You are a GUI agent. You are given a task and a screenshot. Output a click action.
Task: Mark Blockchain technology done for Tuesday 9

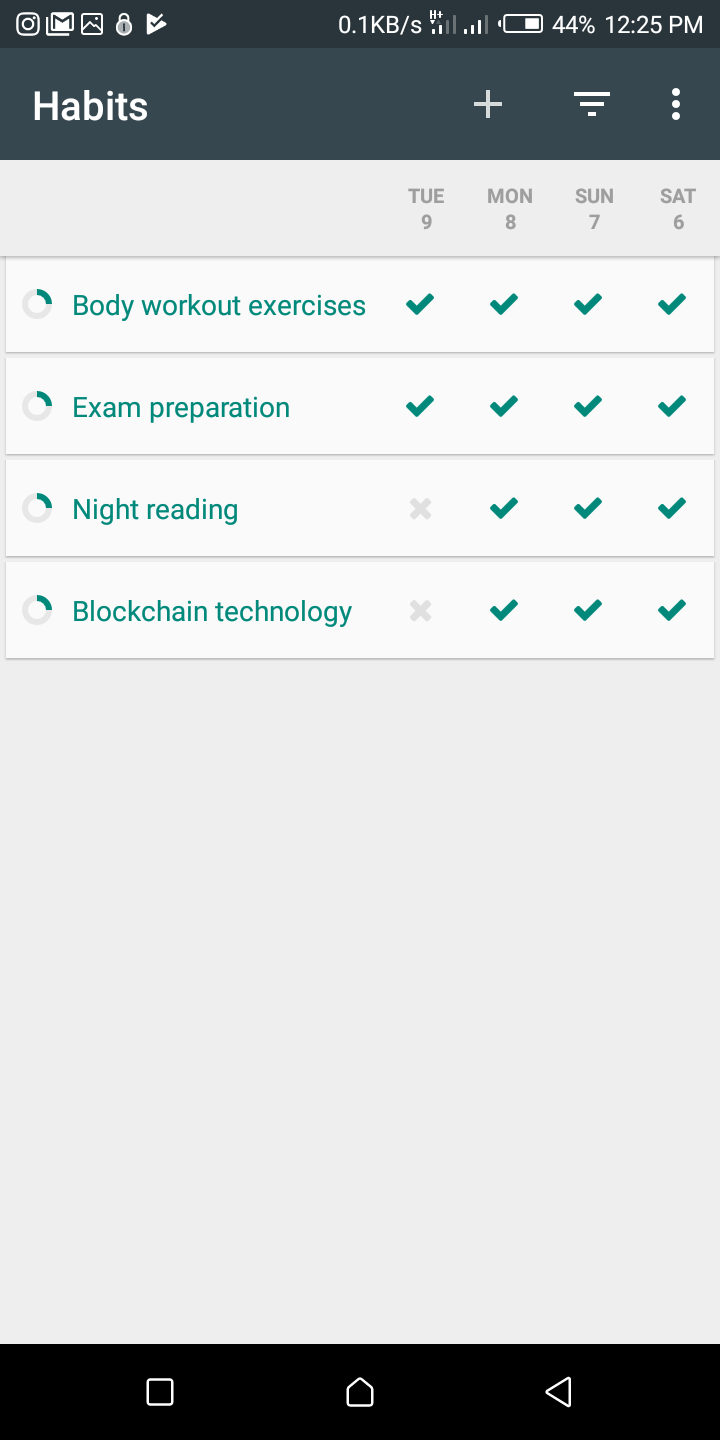(x=421, y=611)
